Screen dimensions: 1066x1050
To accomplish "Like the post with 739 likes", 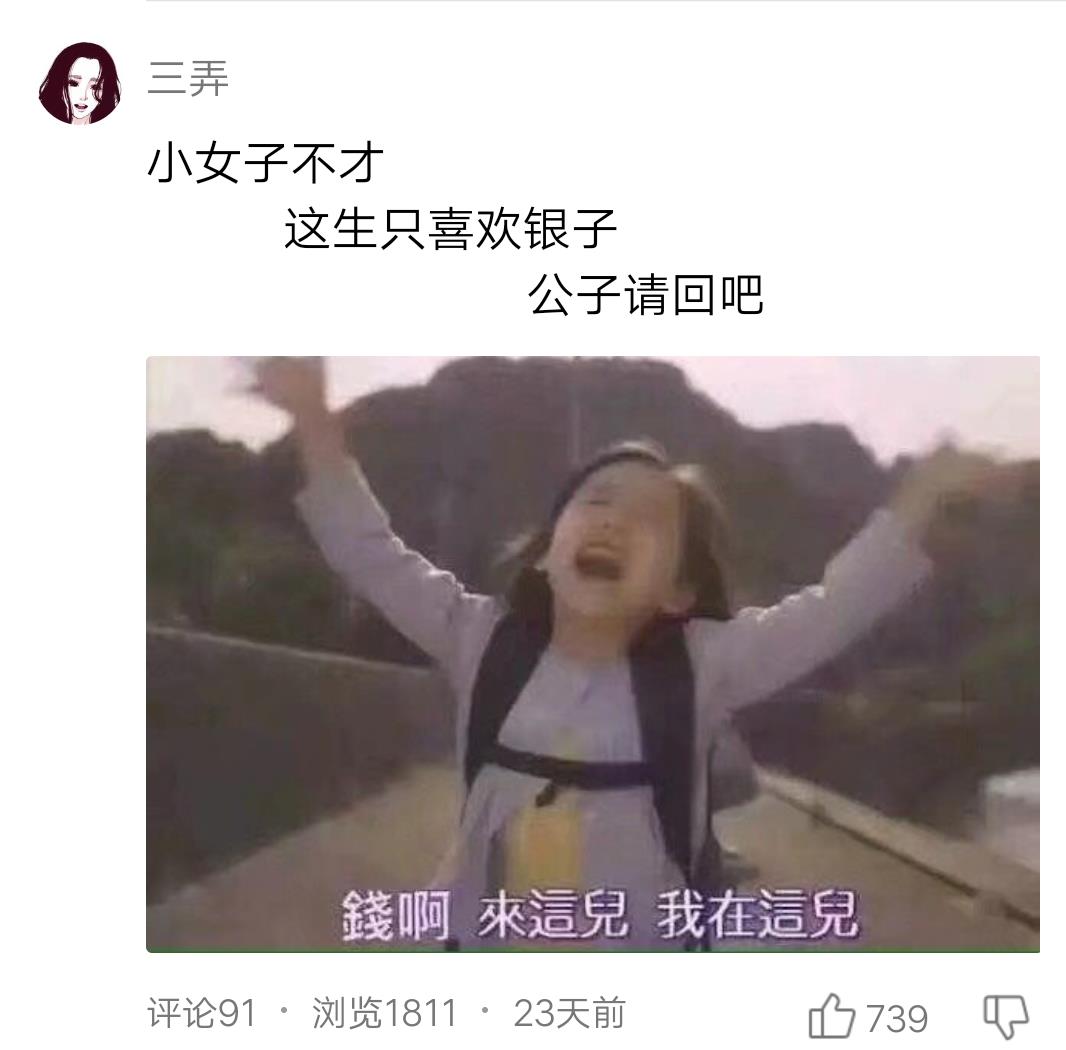I will (833, 1017).
